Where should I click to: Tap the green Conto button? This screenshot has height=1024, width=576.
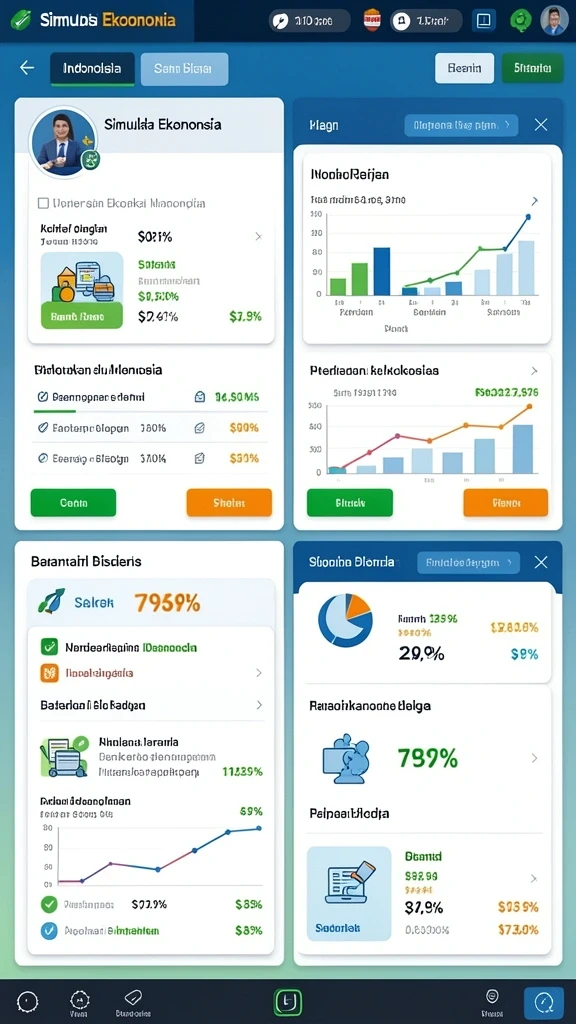tap(73, 503)
